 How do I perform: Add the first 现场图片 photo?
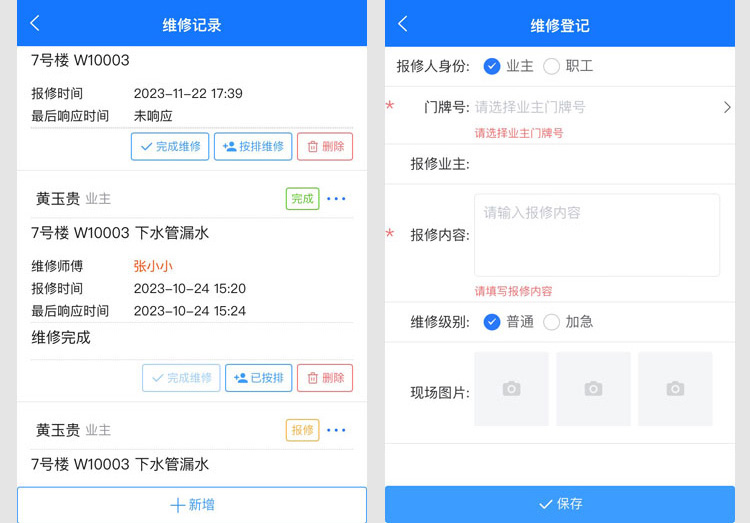[x=511, y=389]
